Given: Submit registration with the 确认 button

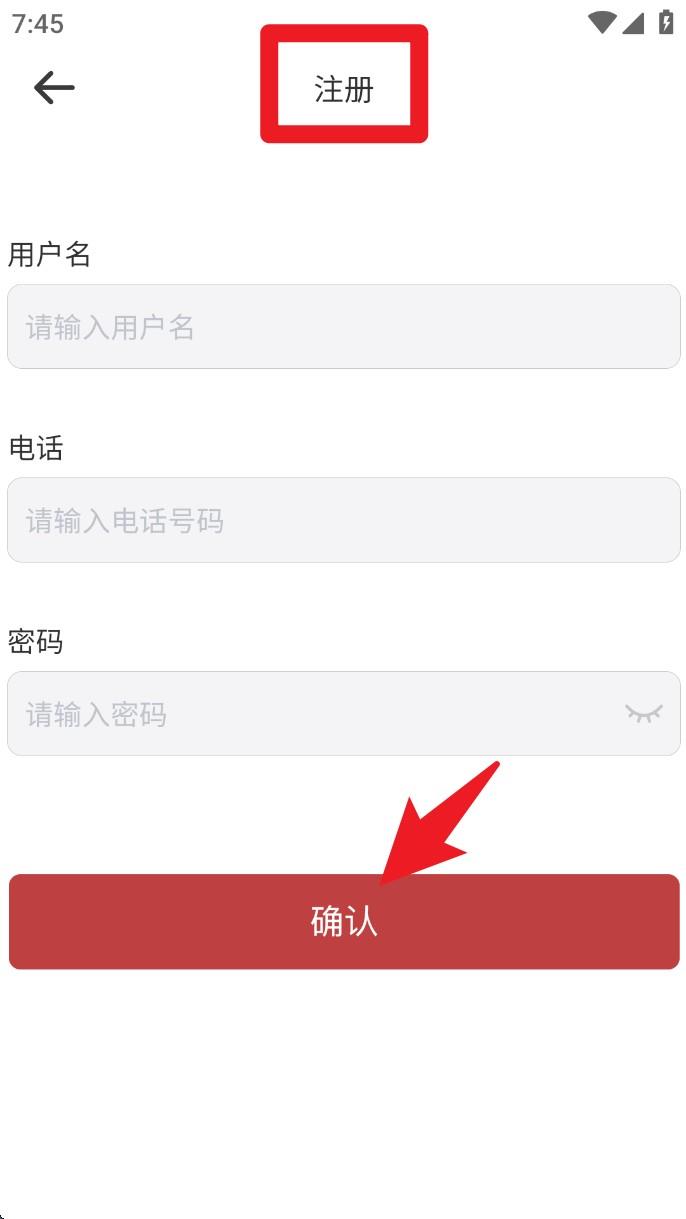Looking at the screenshot, I should point(343,922).
